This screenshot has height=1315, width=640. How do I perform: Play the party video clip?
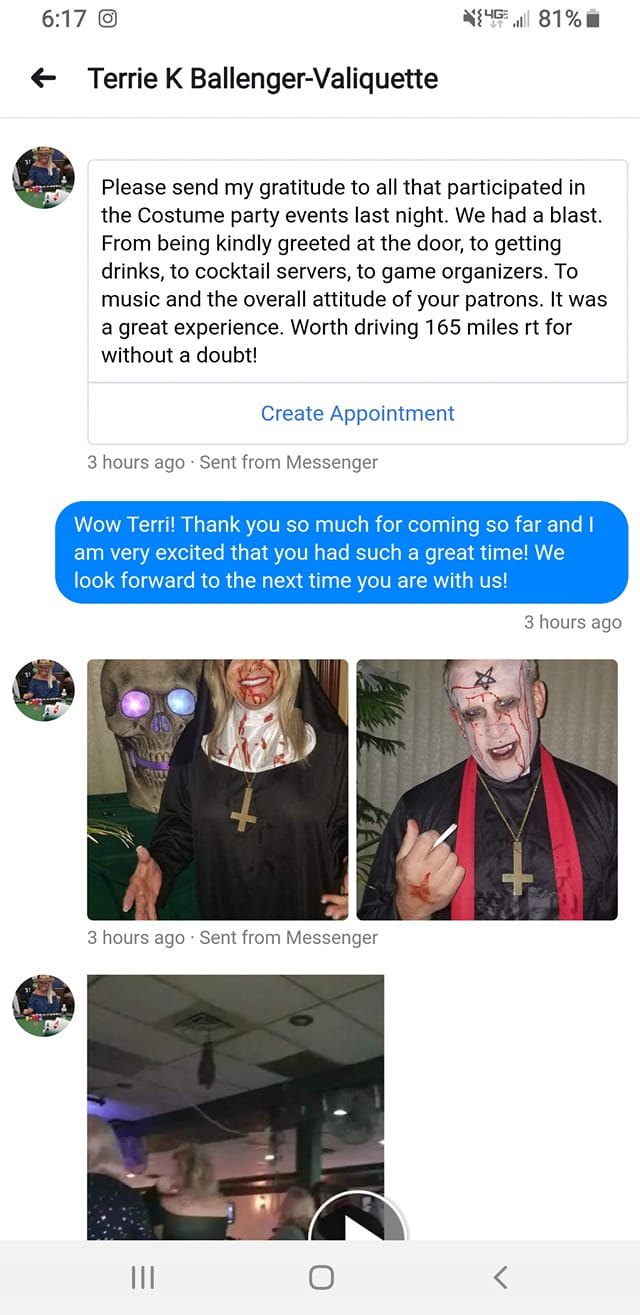[357, 1220]
